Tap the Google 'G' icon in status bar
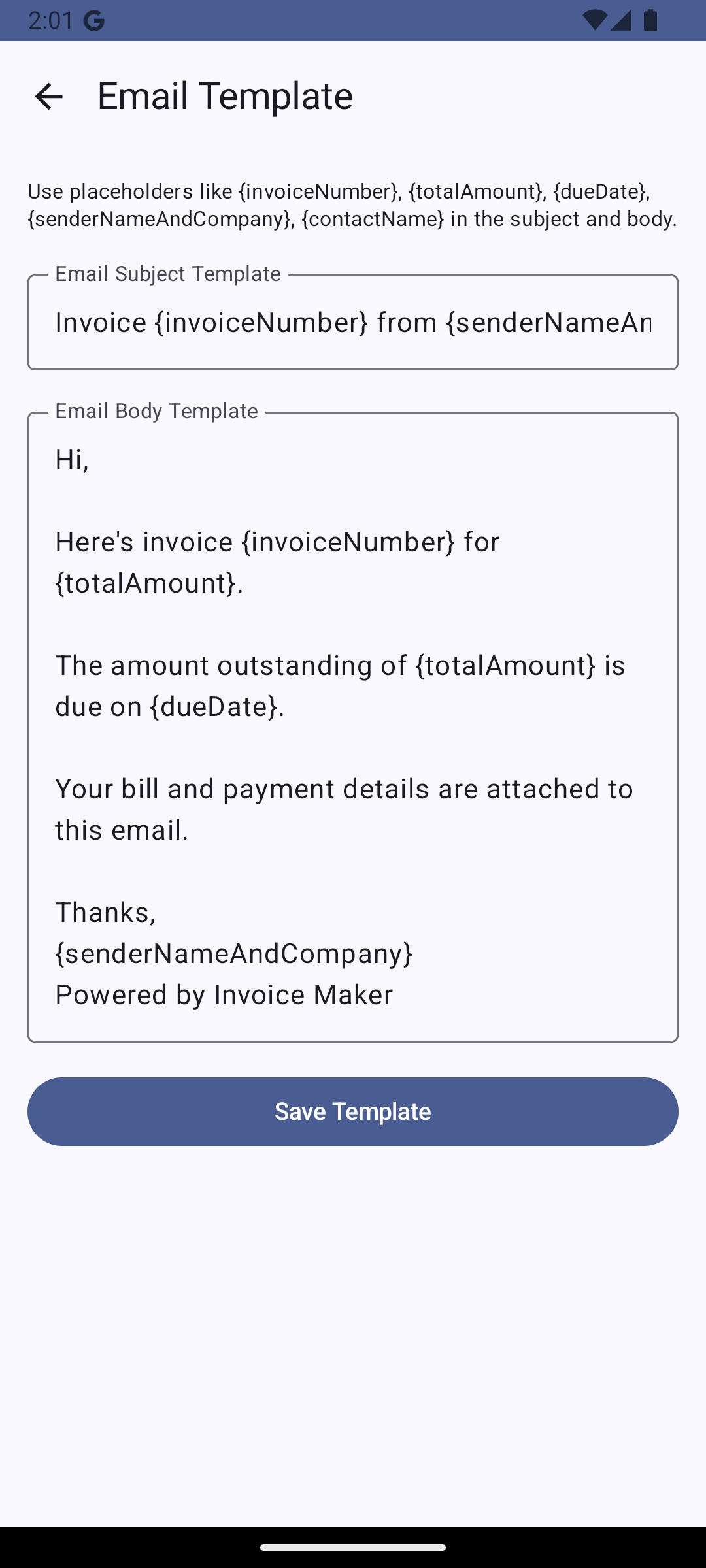 click(93, 21)
